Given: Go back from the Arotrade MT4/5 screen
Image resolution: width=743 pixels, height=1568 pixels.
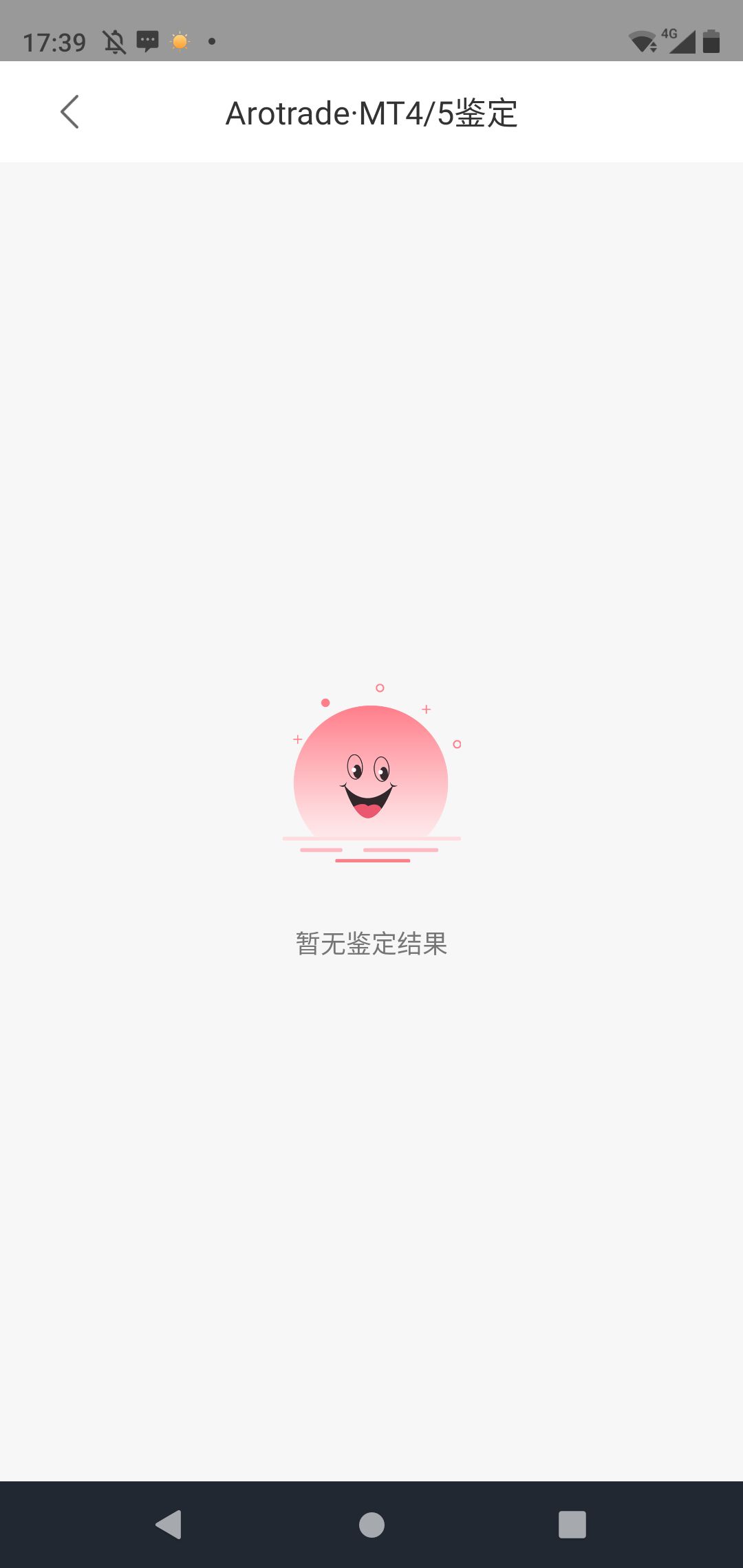Looking at the screenshot, I should point(69,112).
